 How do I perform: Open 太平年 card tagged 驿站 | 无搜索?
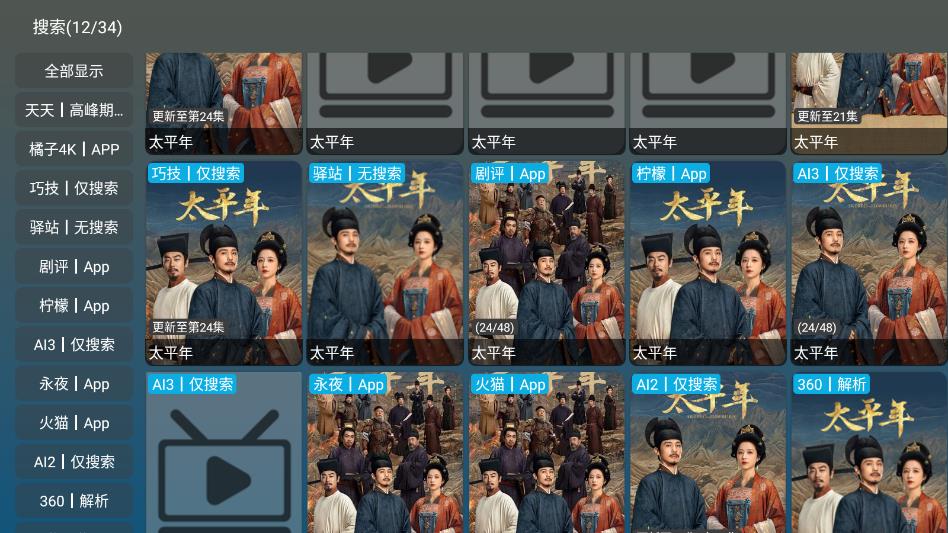point(385,263)
